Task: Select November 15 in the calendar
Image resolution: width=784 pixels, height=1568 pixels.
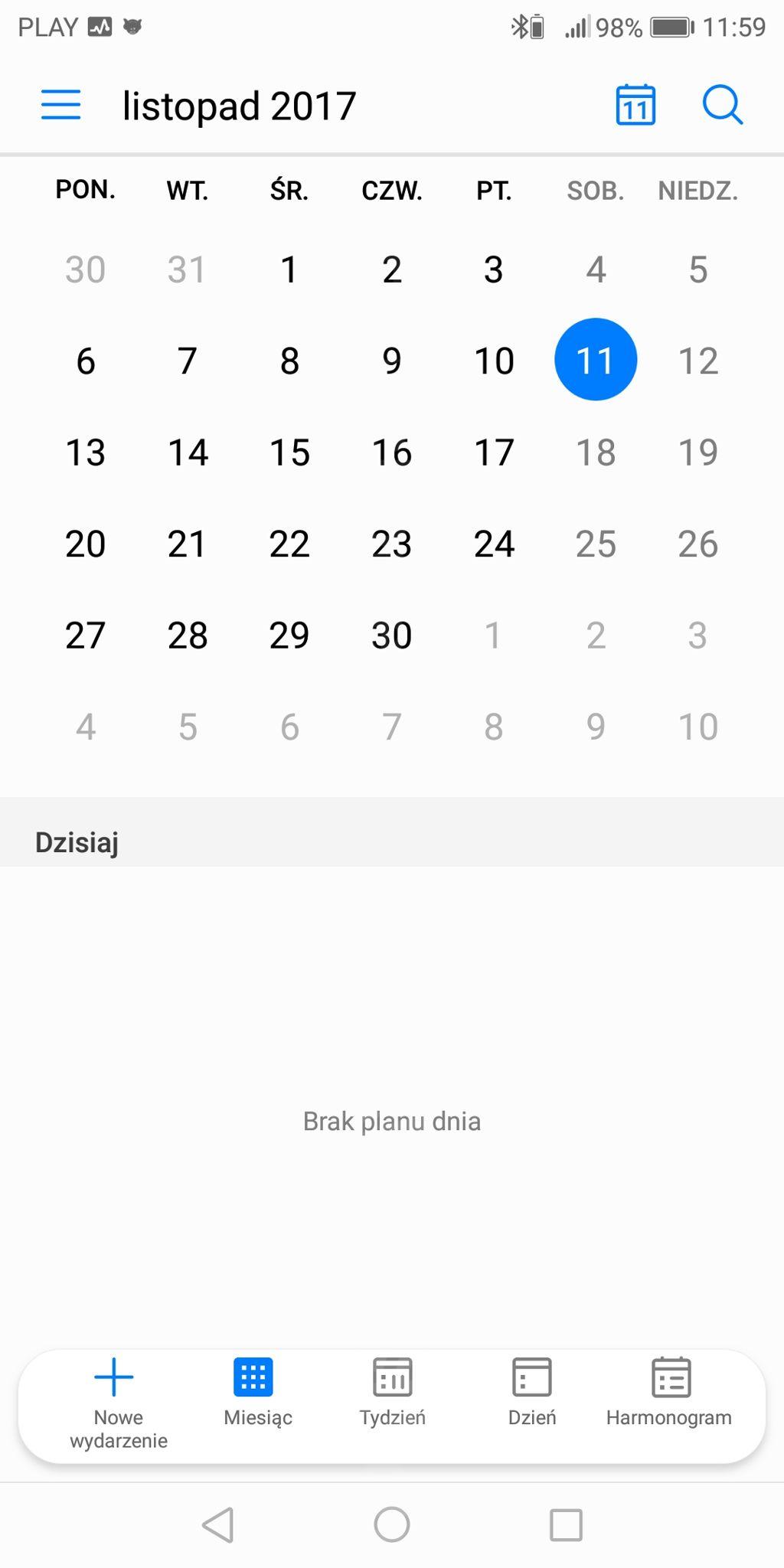Action: click(289, 452)
